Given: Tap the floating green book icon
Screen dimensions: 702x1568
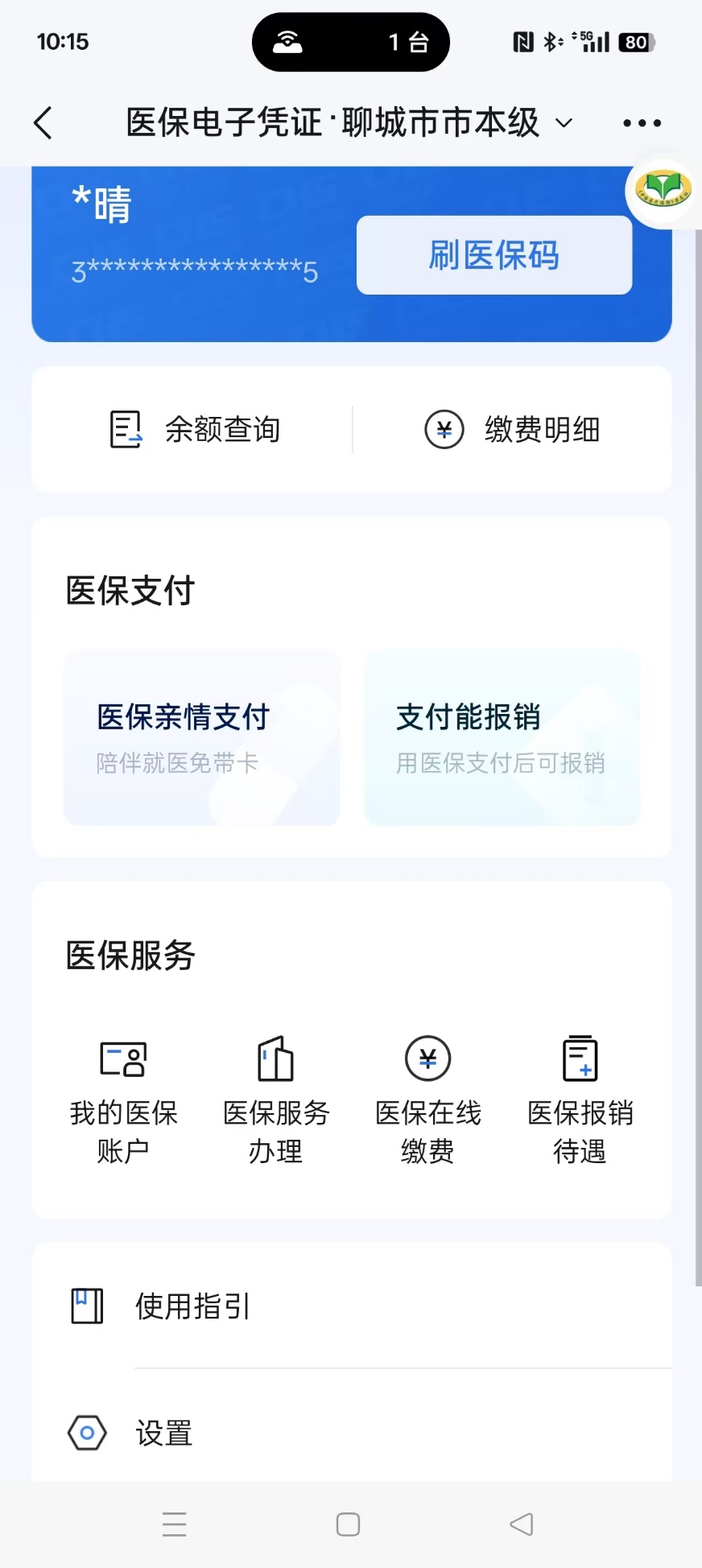Looking at the screenshot, I should 663,190.
